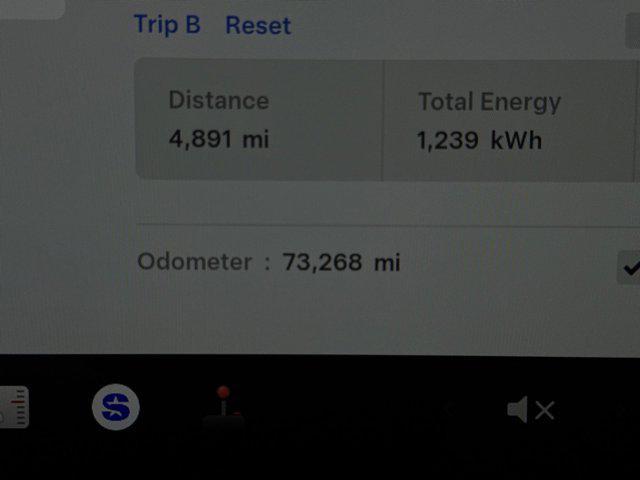Open the blue S app icon
The image size is (640, 480).
coord(116,407)
